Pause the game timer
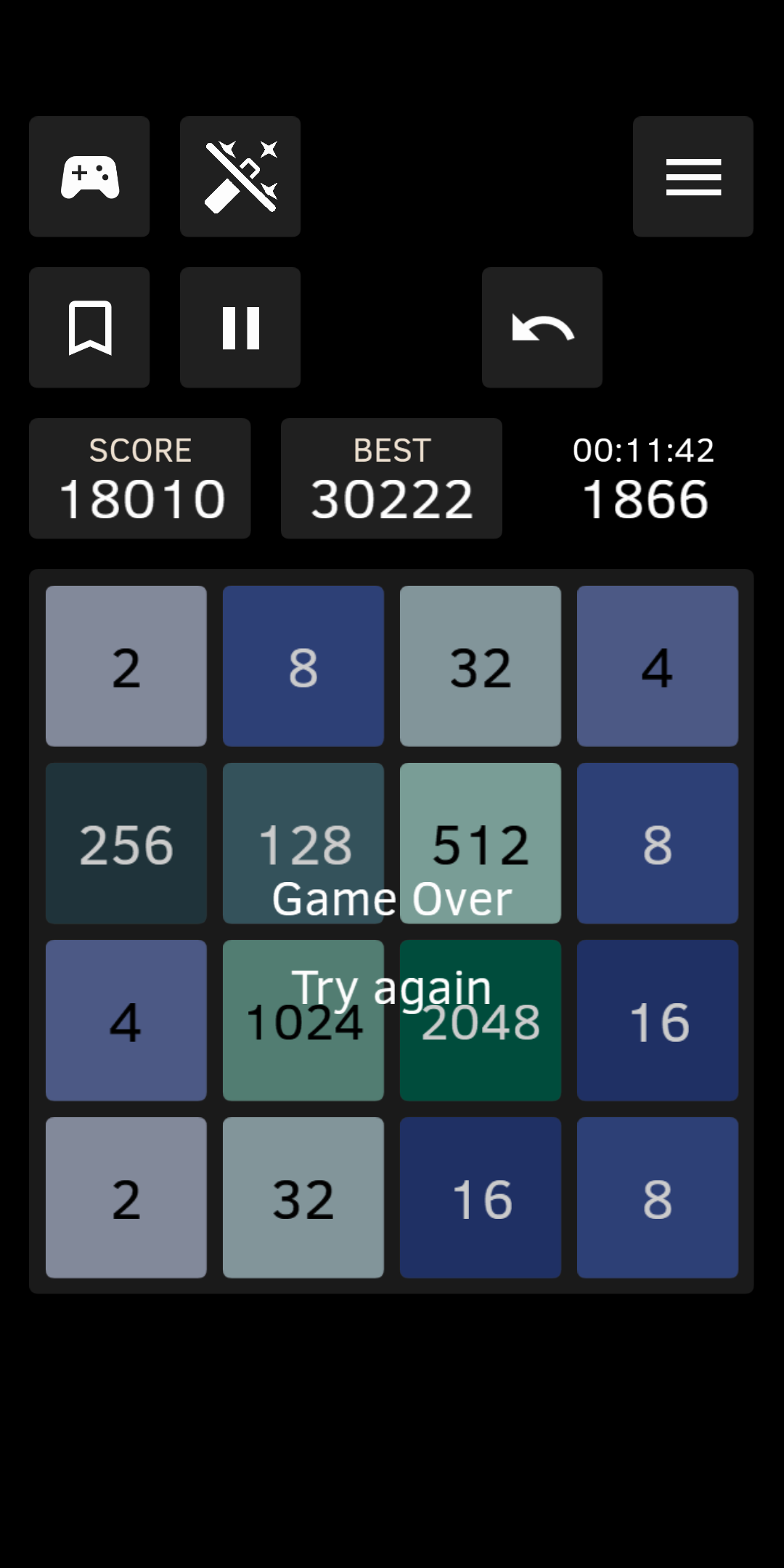Image resolution: width=784 pixels, height=1568 pixels. tap(240, 327)
